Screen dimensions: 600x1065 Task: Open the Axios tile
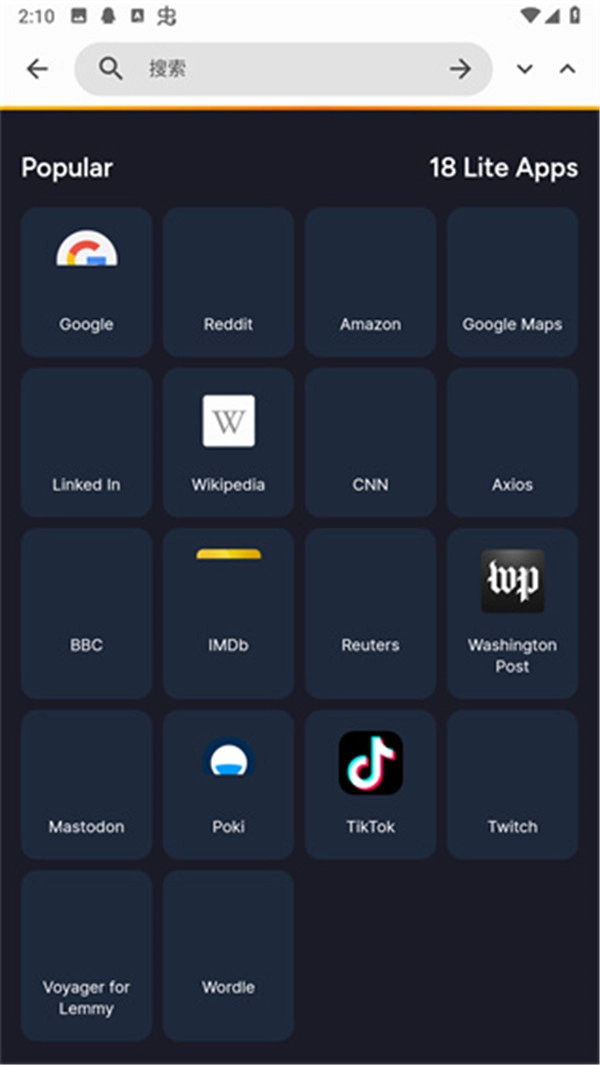512,442
